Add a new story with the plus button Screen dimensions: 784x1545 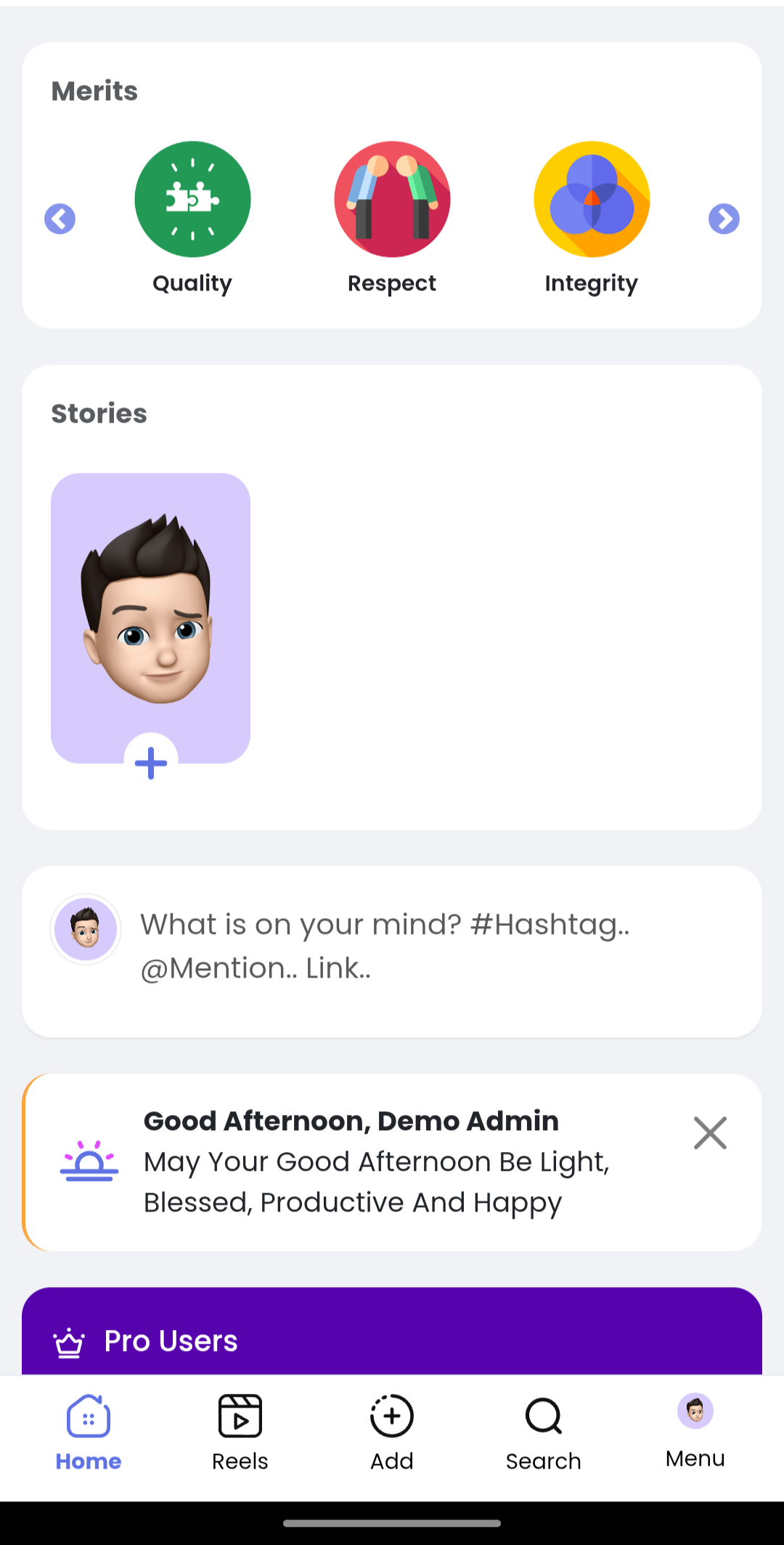151,763
